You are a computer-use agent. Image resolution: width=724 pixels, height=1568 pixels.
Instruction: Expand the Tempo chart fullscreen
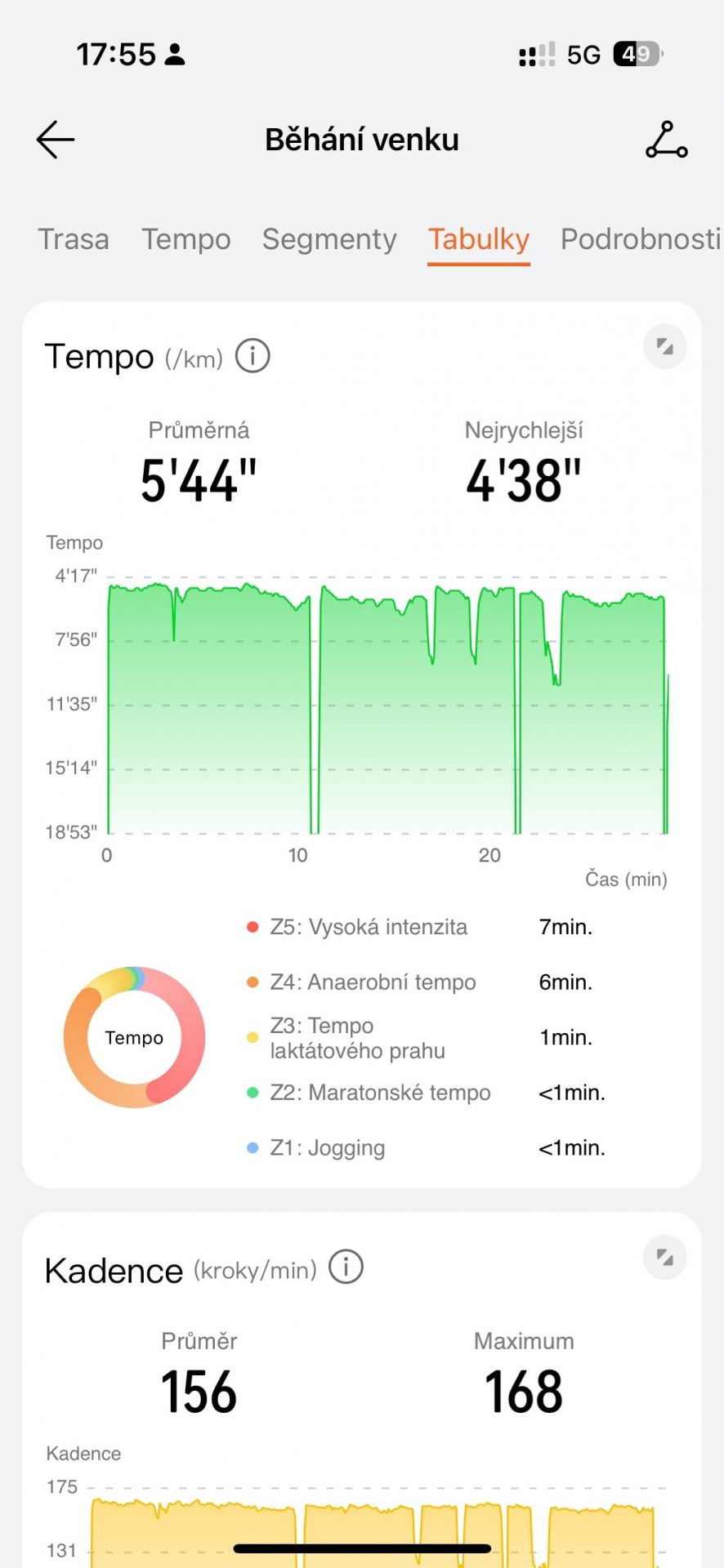click(665, 347)
